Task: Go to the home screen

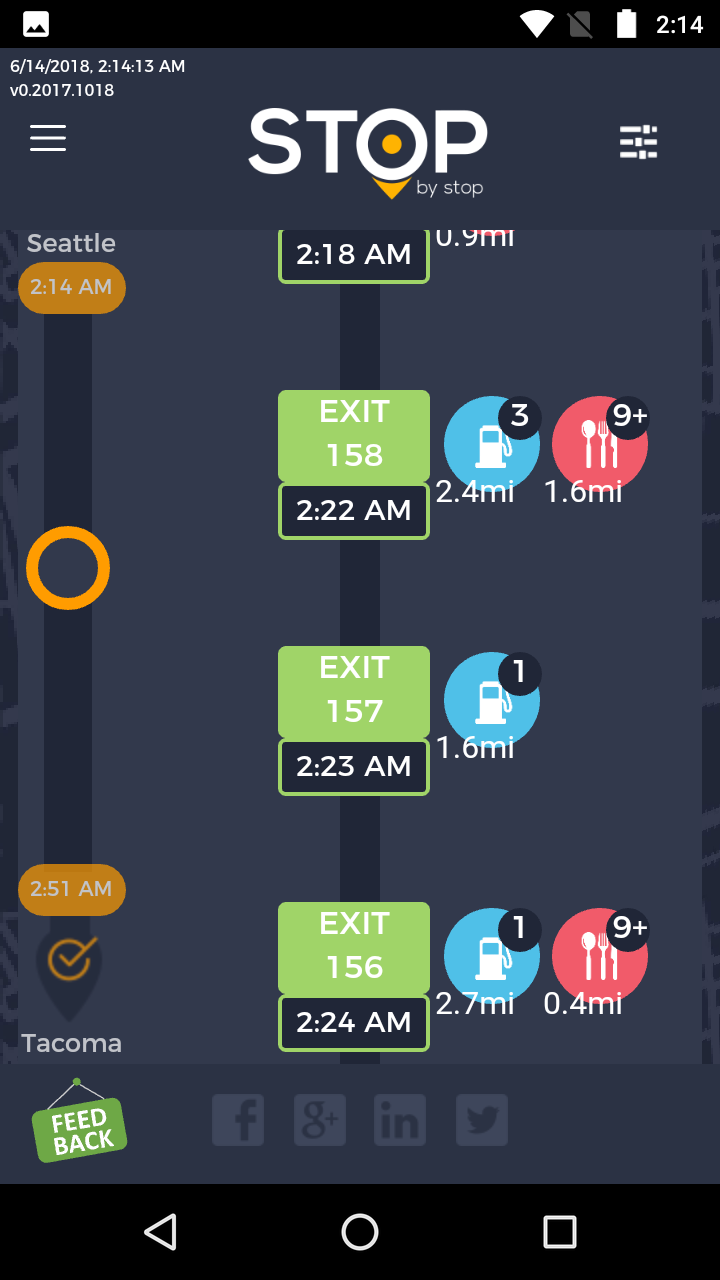Action: [360, 1232]
